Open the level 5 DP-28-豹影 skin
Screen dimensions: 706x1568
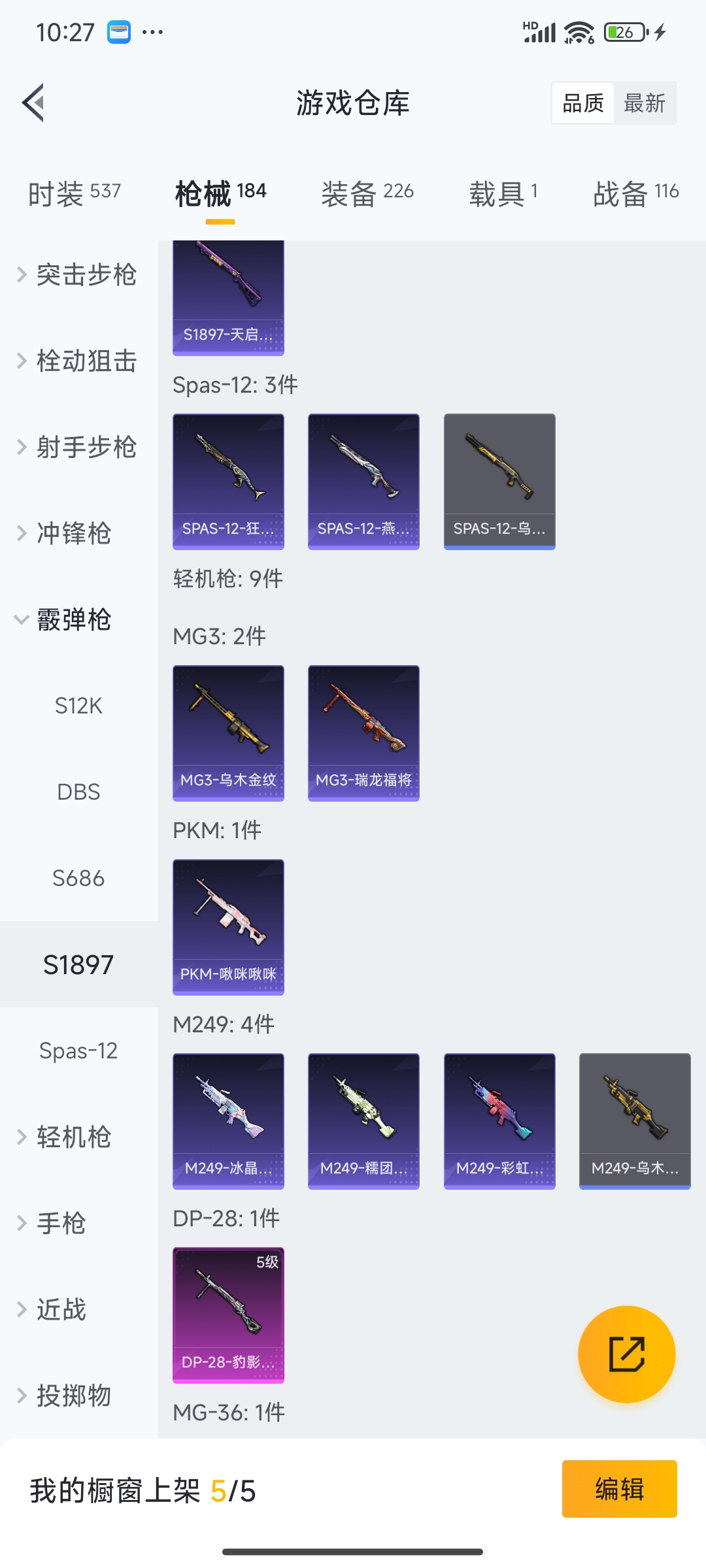click(x=227, y=1316)
